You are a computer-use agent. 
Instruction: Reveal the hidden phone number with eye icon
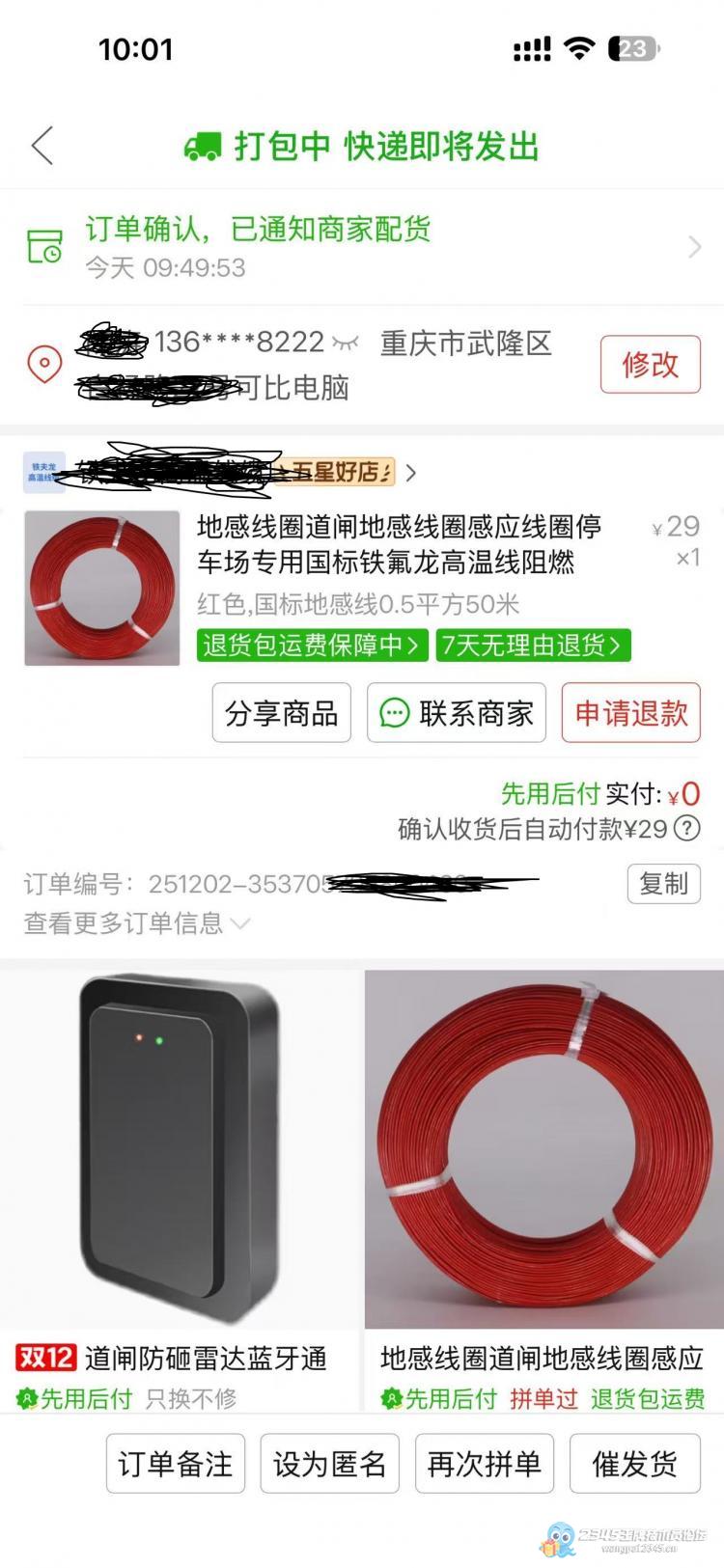point(345,343)
